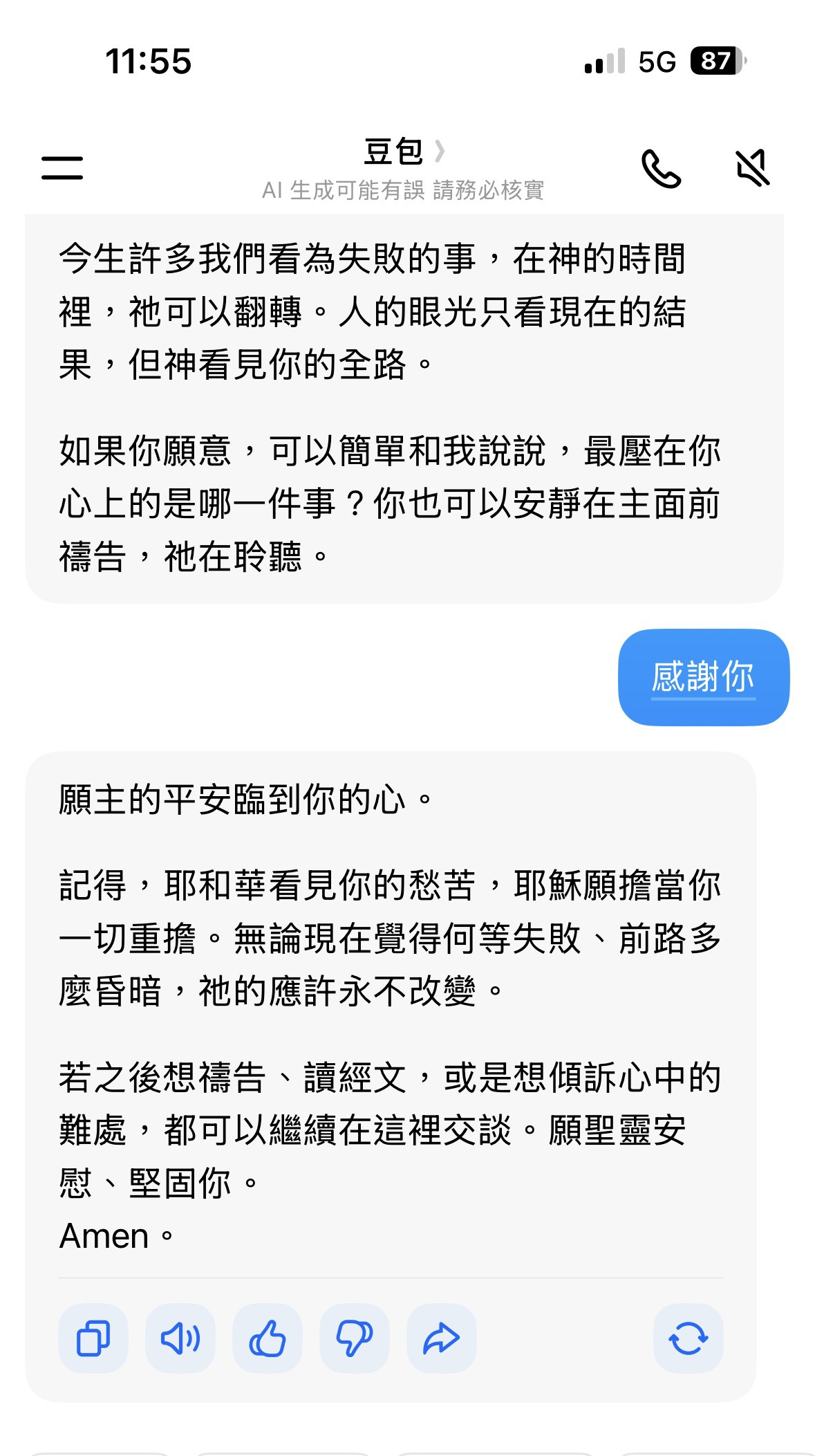Toggle the muted speaker icon
This screenshot has width=815, height=1456.
(x=753, y=168)
